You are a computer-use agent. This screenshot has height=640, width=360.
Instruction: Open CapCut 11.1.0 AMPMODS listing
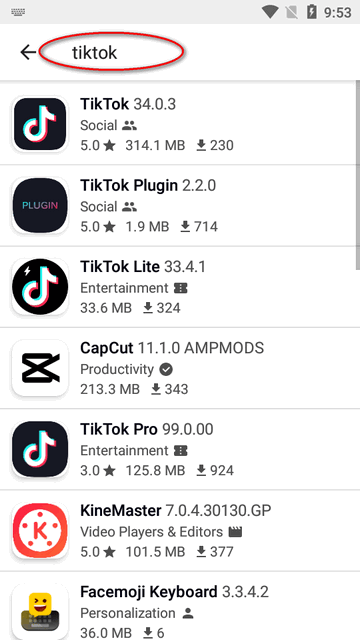pyautogui.click(x=178, y=368)
